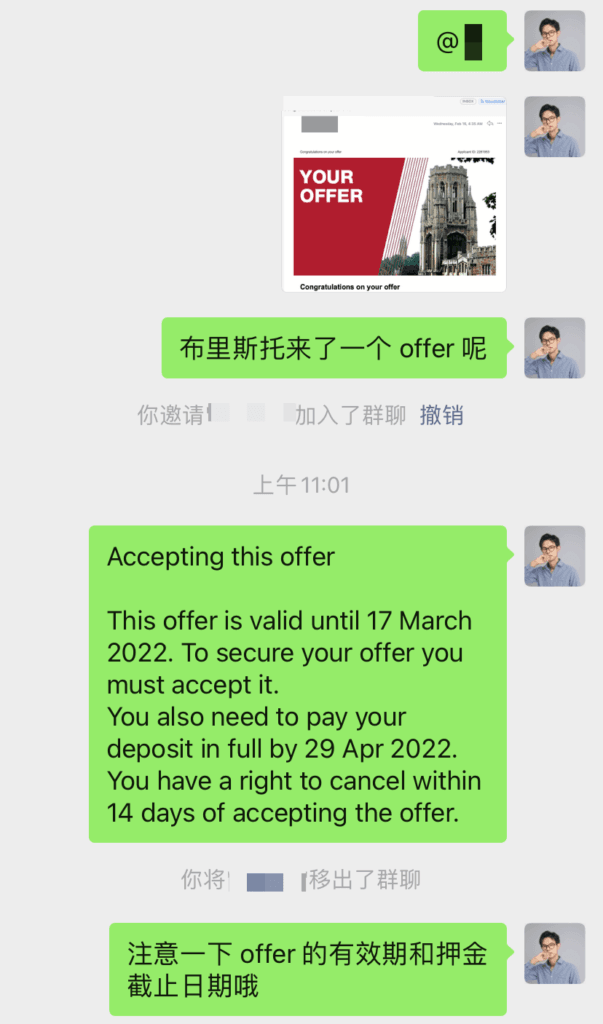
Task: Open sender's avatar beside "布里斯托来了一个 offer 呢"
Action: 554,348
